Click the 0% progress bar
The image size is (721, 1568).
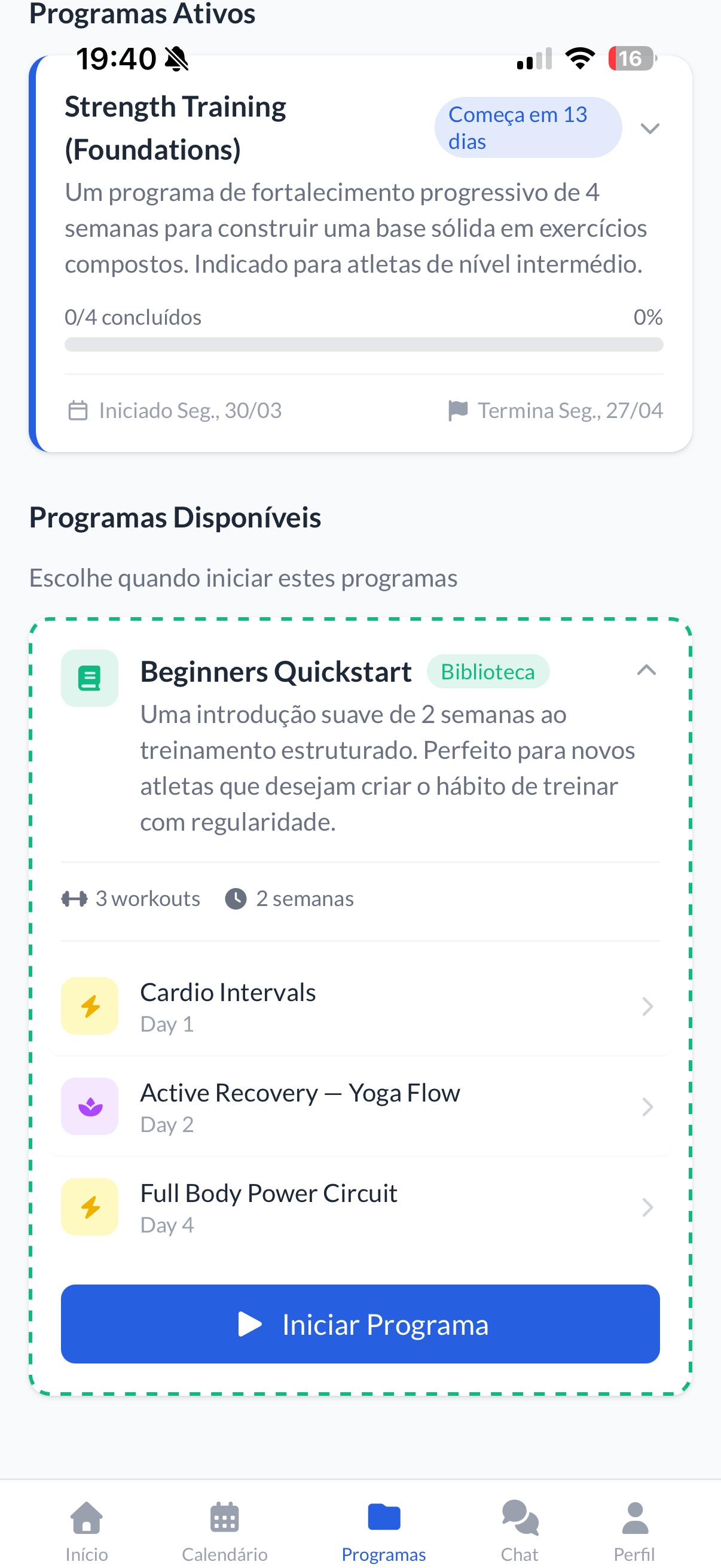click(363, 344)
